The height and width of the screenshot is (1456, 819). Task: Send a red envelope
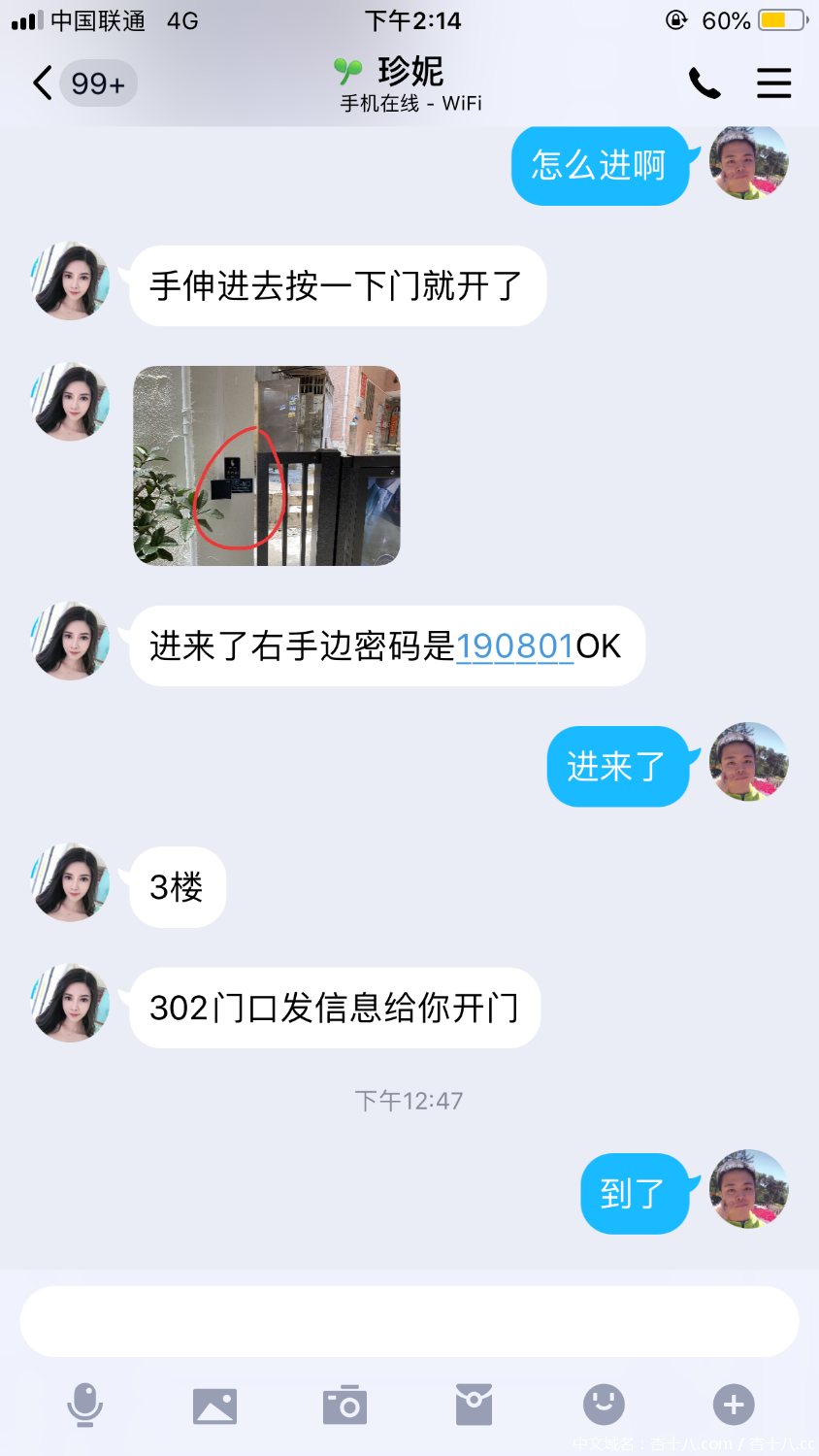click(x=474, y=1405)
